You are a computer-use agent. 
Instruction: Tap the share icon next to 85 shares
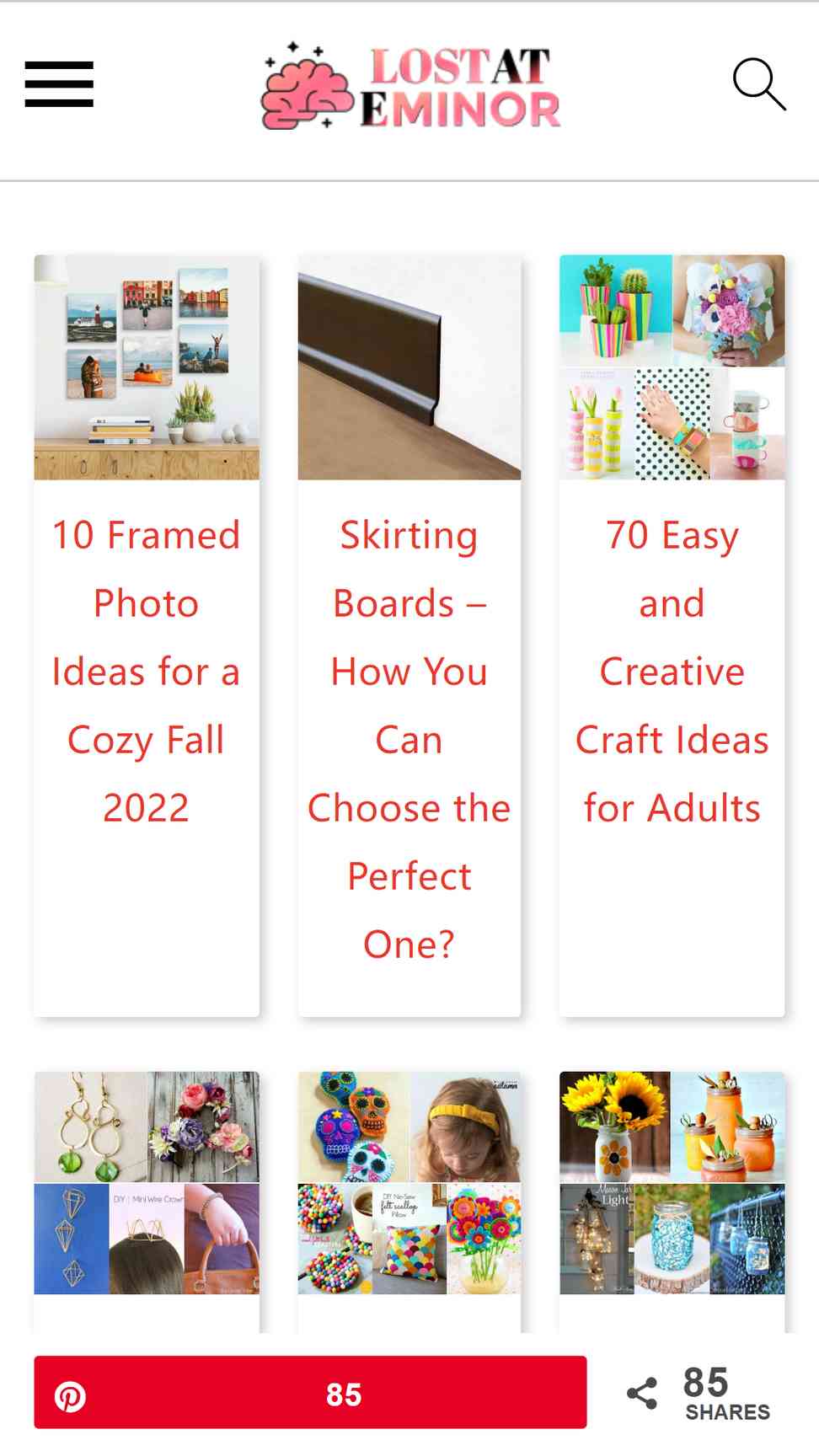(642, 1393)
